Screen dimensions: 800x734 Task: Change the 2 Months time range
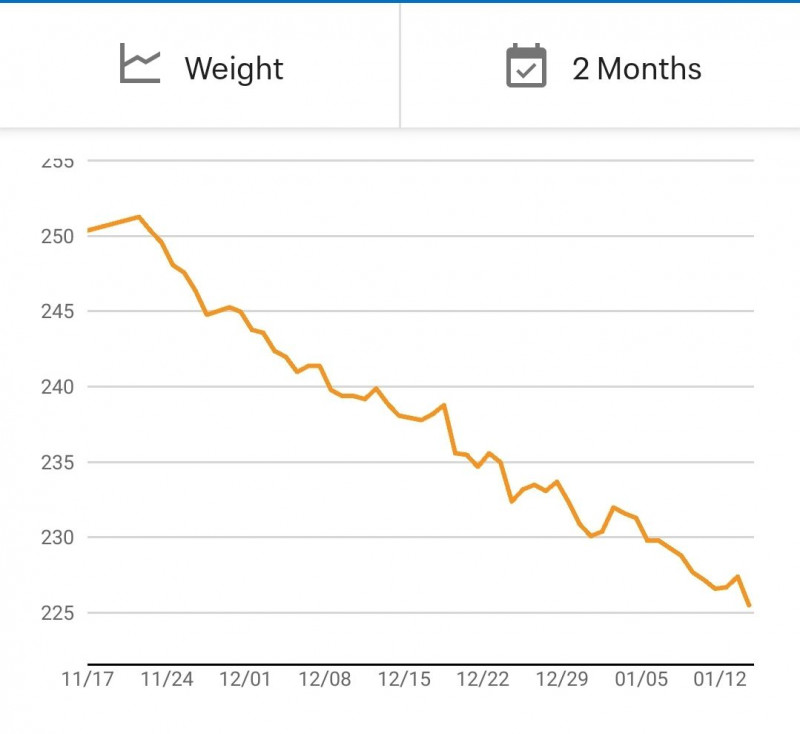pos(603,67)
